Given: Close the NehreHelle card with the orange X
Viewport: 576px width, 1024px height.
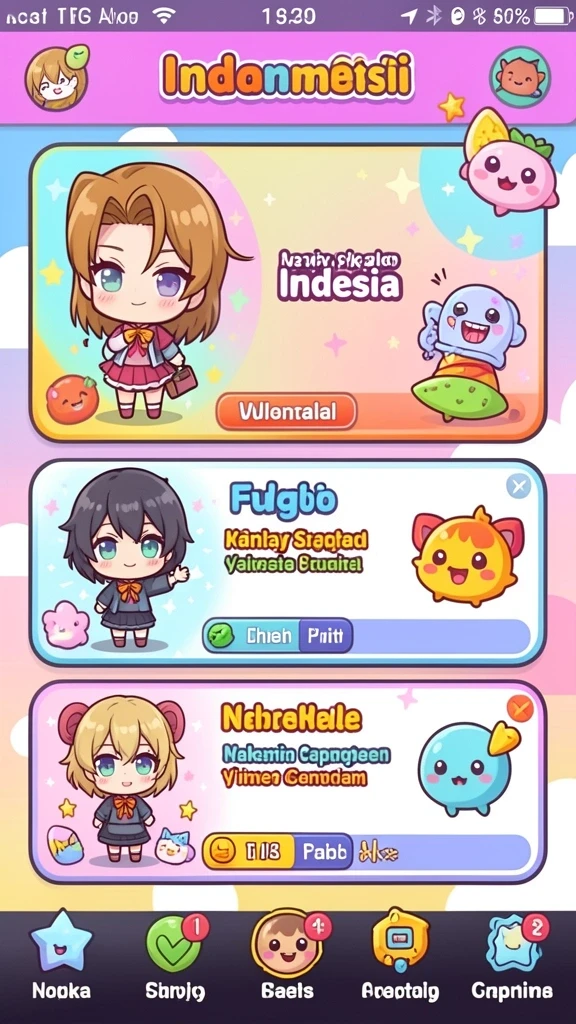Looking at the screenshot, I should (x=520, y=708).
